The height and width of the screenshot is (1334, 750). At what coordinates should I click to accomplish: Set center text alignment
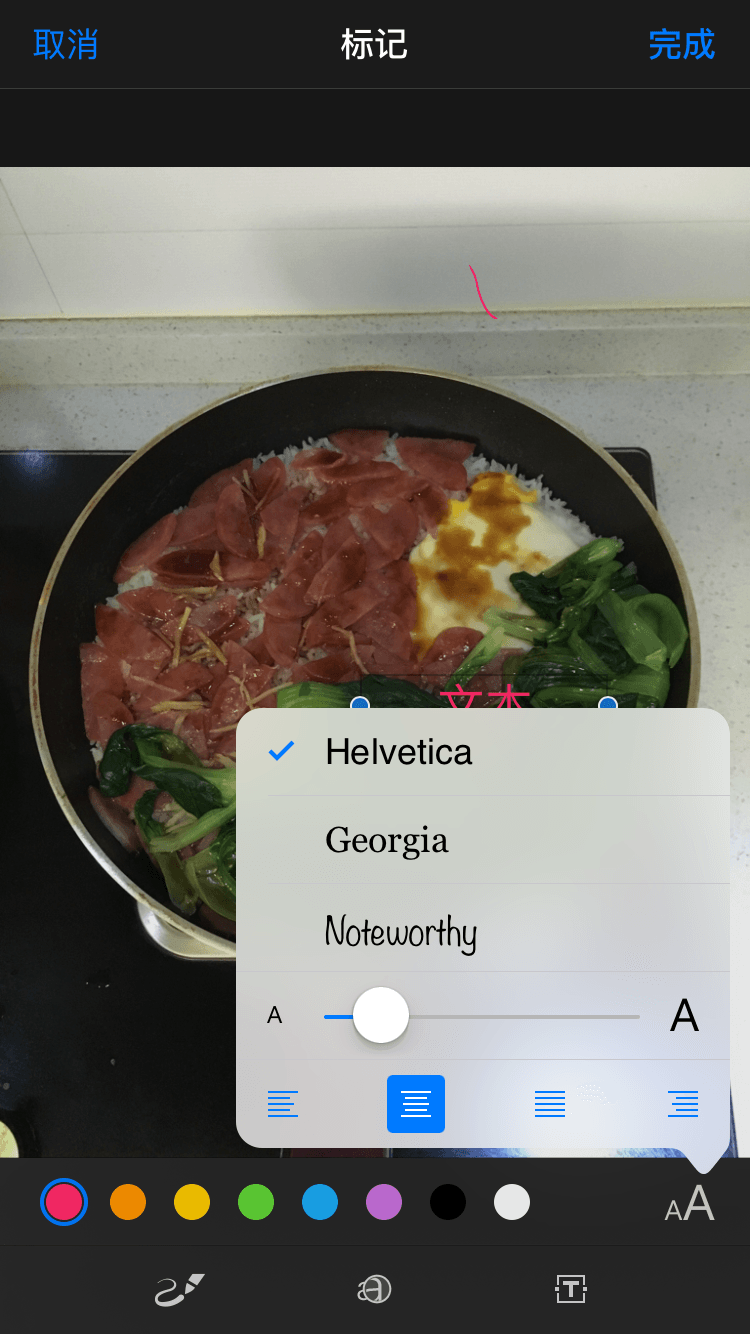(416, 1104)
